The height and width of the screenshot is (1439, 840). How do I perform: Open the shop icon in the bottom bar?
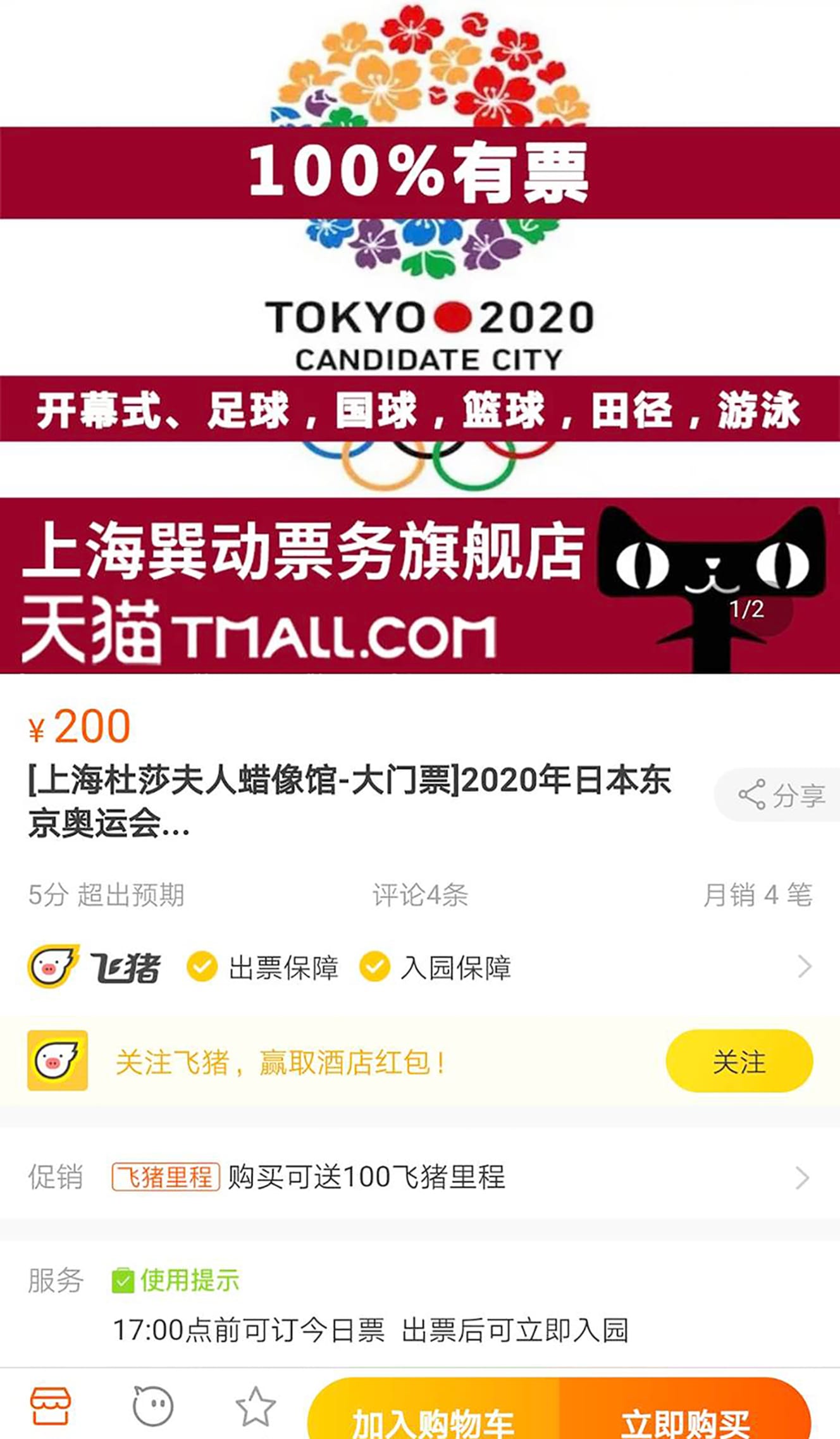tap(51, 1407)
